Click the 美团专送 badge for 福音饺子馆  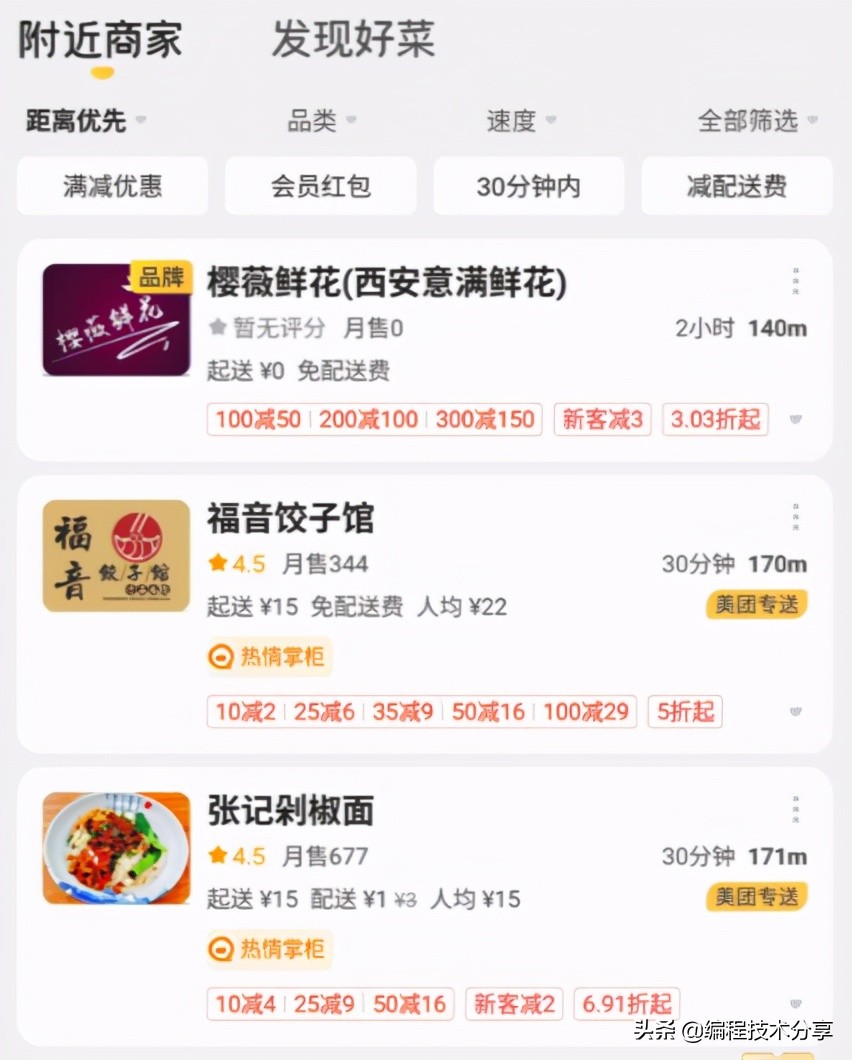coord(755,604)
